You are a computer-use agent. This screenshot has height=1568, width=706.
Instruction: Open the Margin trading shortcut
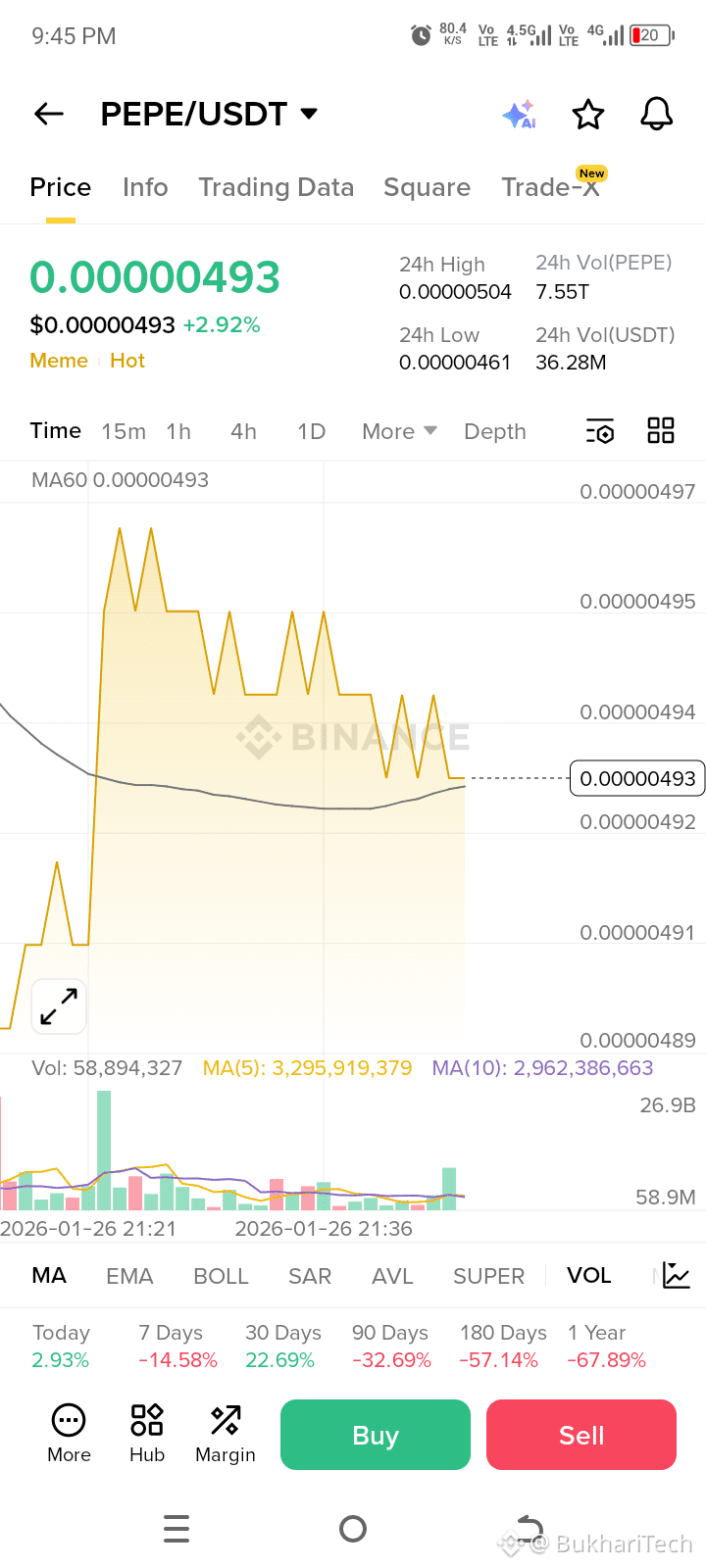[x=226, y=1435]
